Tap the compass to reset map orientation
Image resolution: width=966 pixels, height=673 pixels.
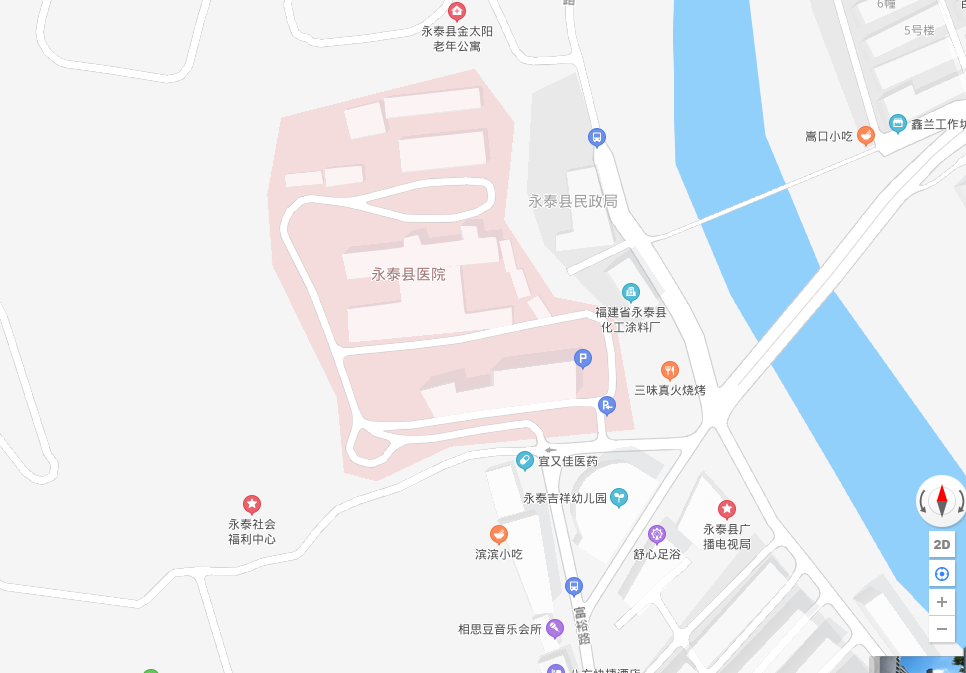pos(941,500)
